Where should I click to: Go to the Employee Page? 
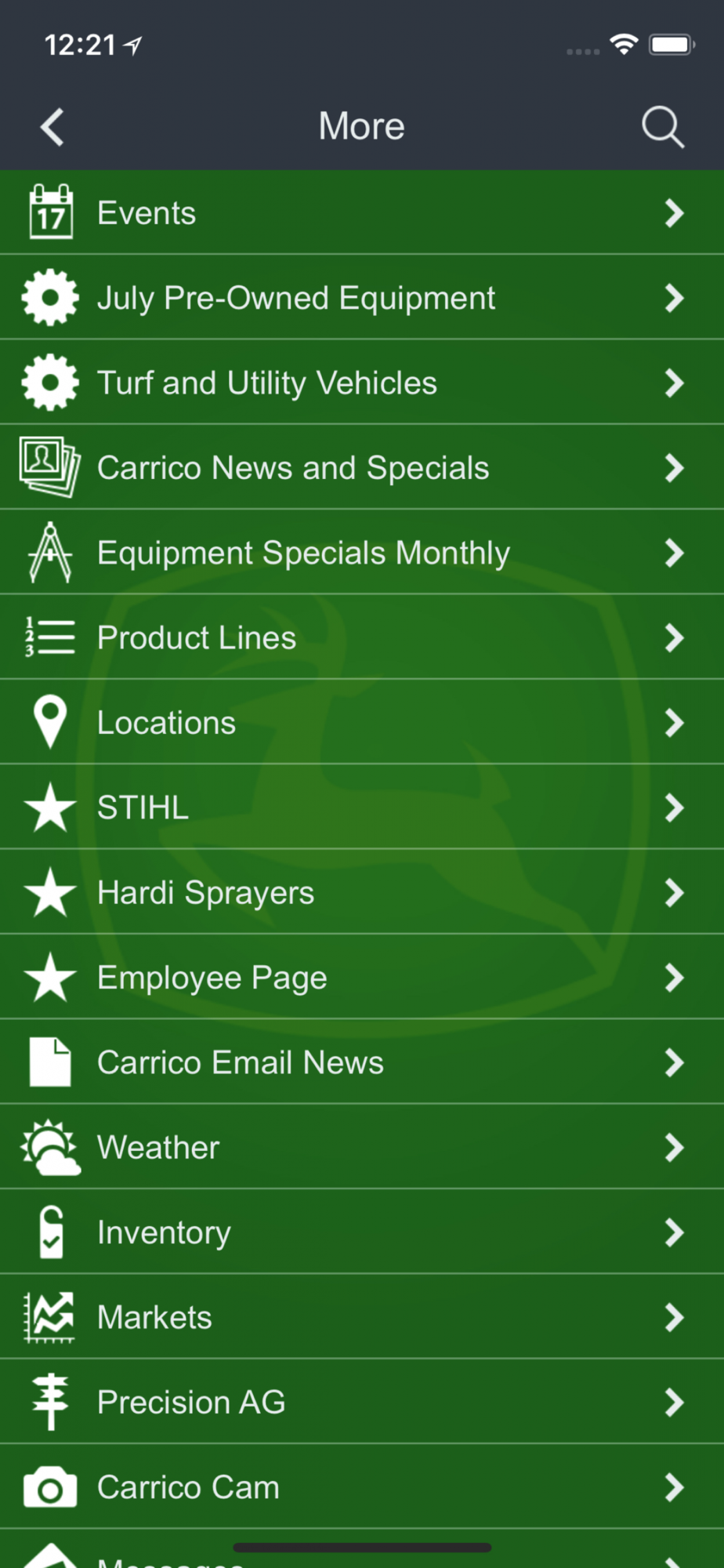[362, 977]
